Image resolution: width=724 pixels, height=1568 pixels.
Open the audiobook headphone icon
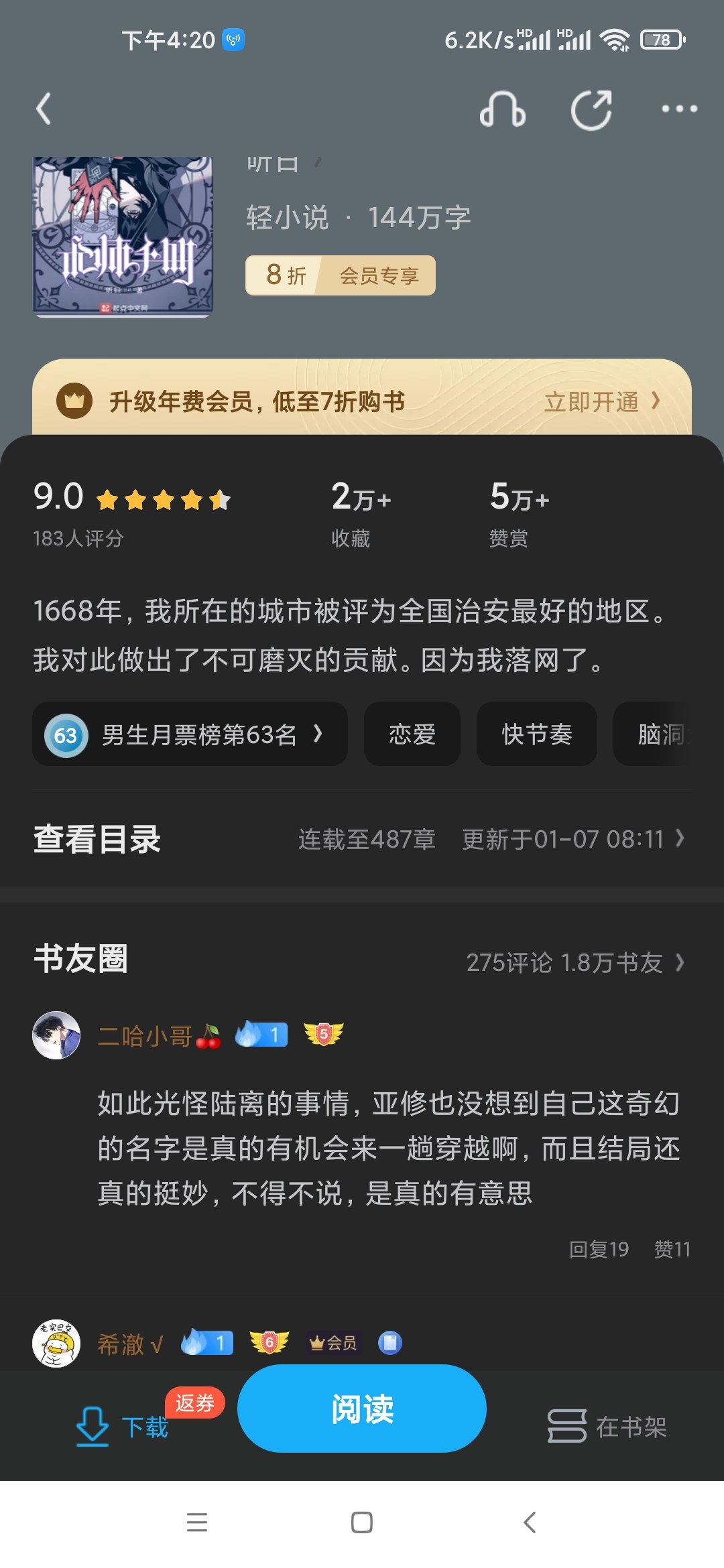pyautogui.click(x=502, y=109)
